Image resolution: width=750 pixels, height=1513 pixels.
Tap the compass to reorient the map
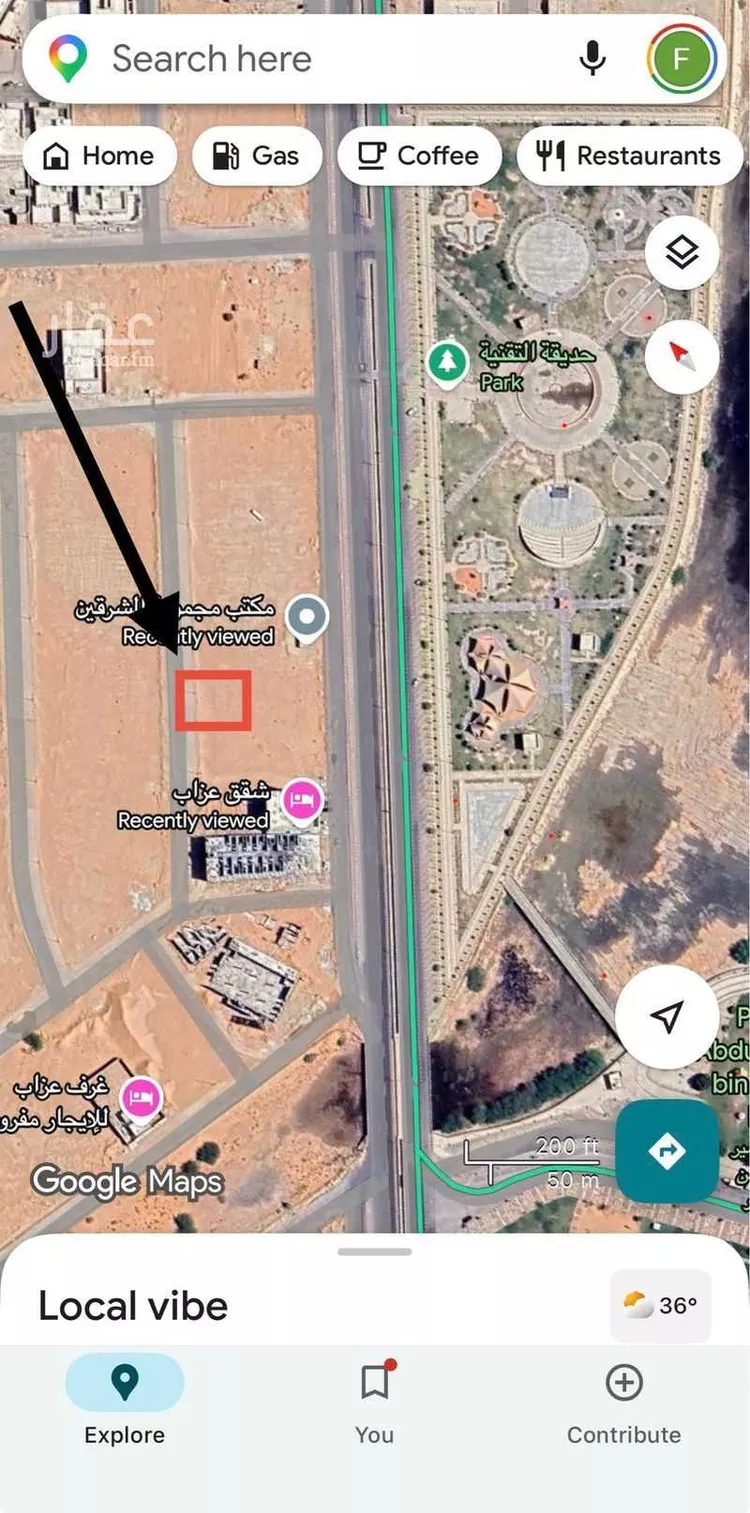(683, 357)
